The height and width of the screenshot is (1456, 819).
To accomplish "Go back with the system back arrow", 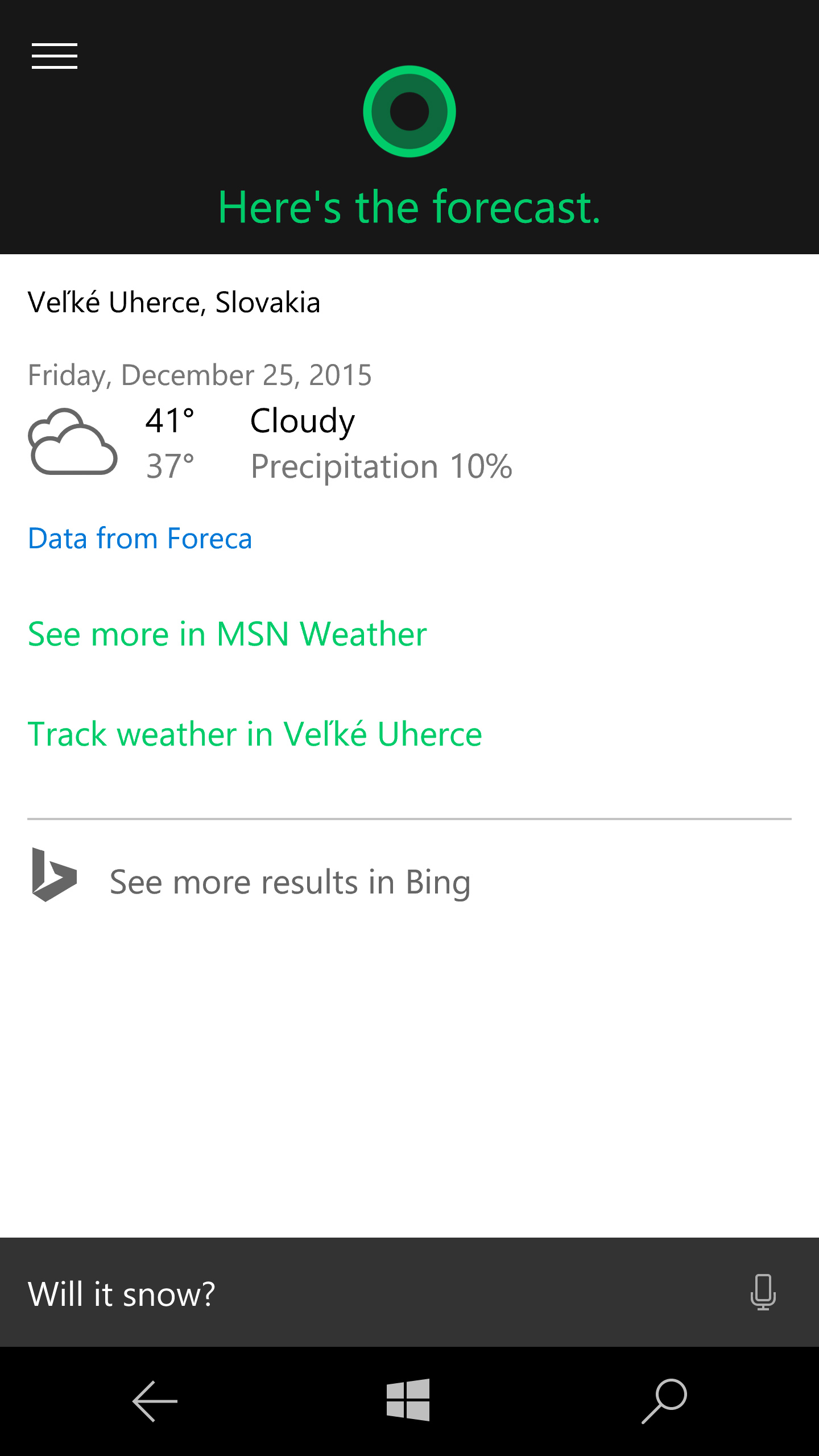I will [x=155, y=1401].
